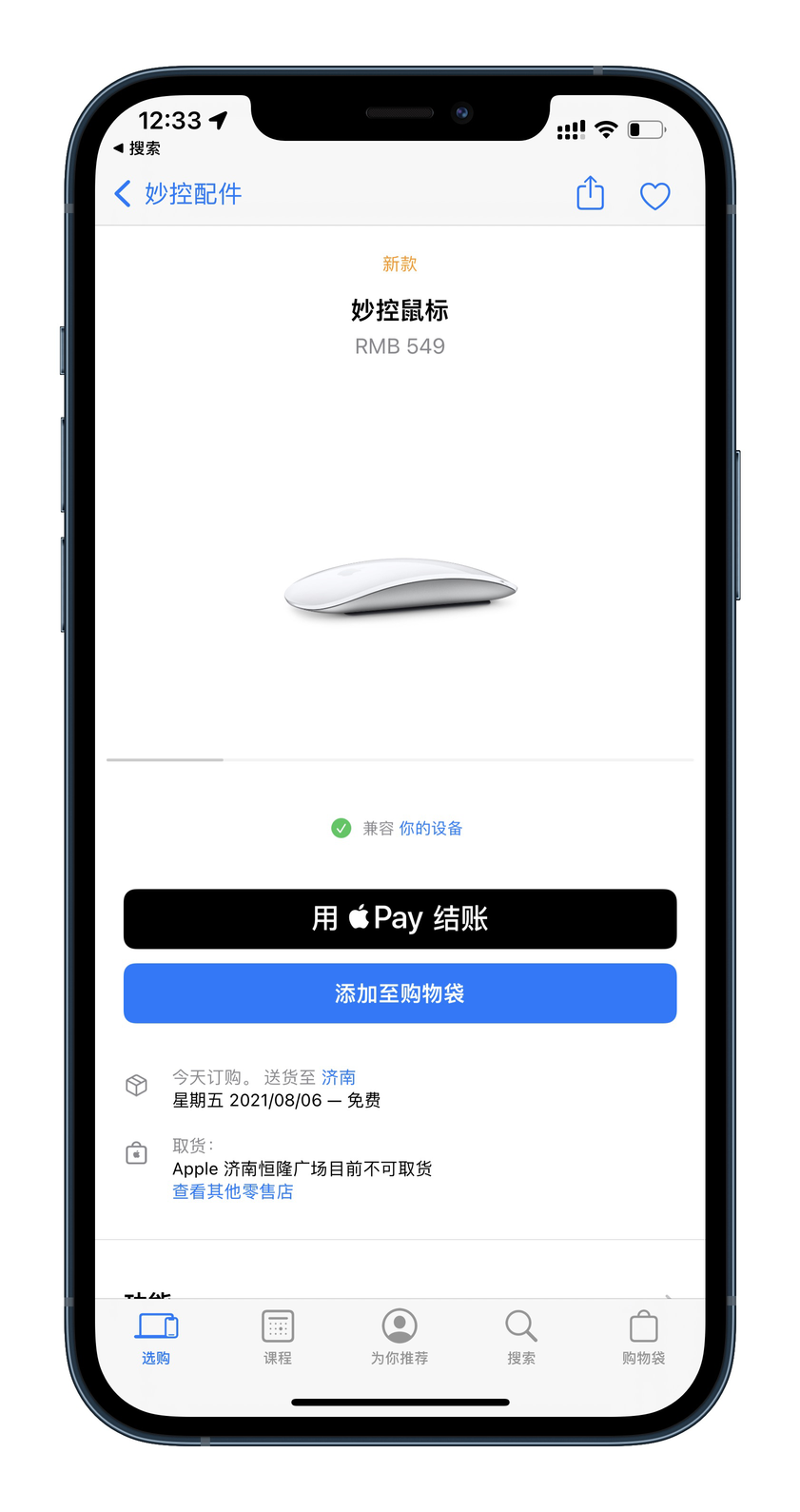Viewport: 800px width, 1512px height.
Task: Open the 购物袋 tab
Action: (643, 1338)
